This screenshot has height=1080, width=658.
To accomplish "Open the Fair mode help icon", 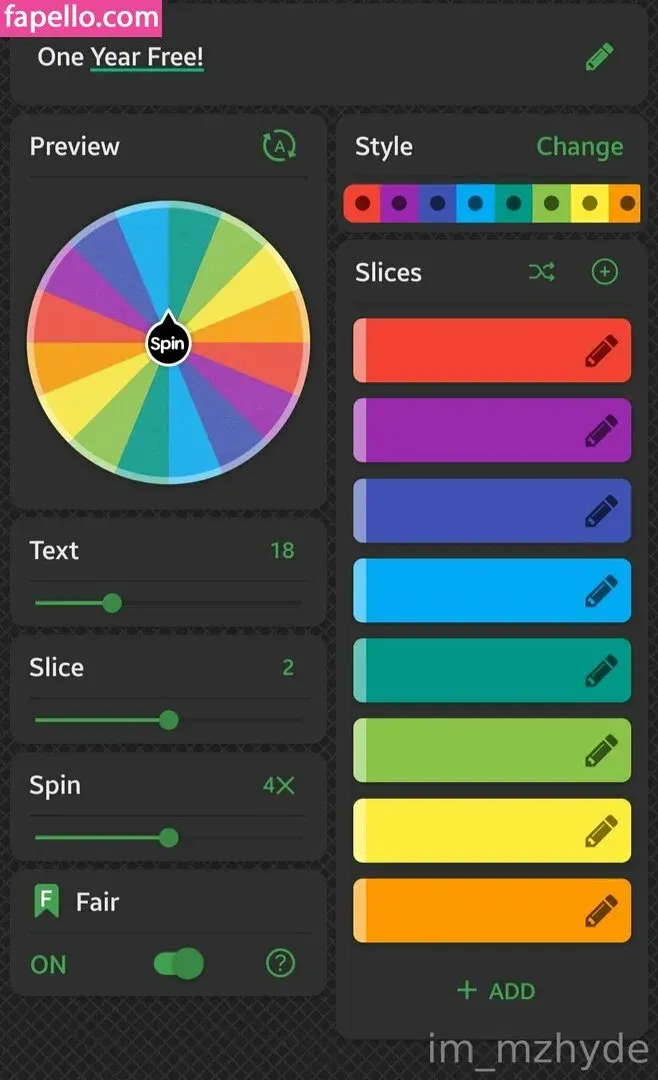I will [281, 964].
